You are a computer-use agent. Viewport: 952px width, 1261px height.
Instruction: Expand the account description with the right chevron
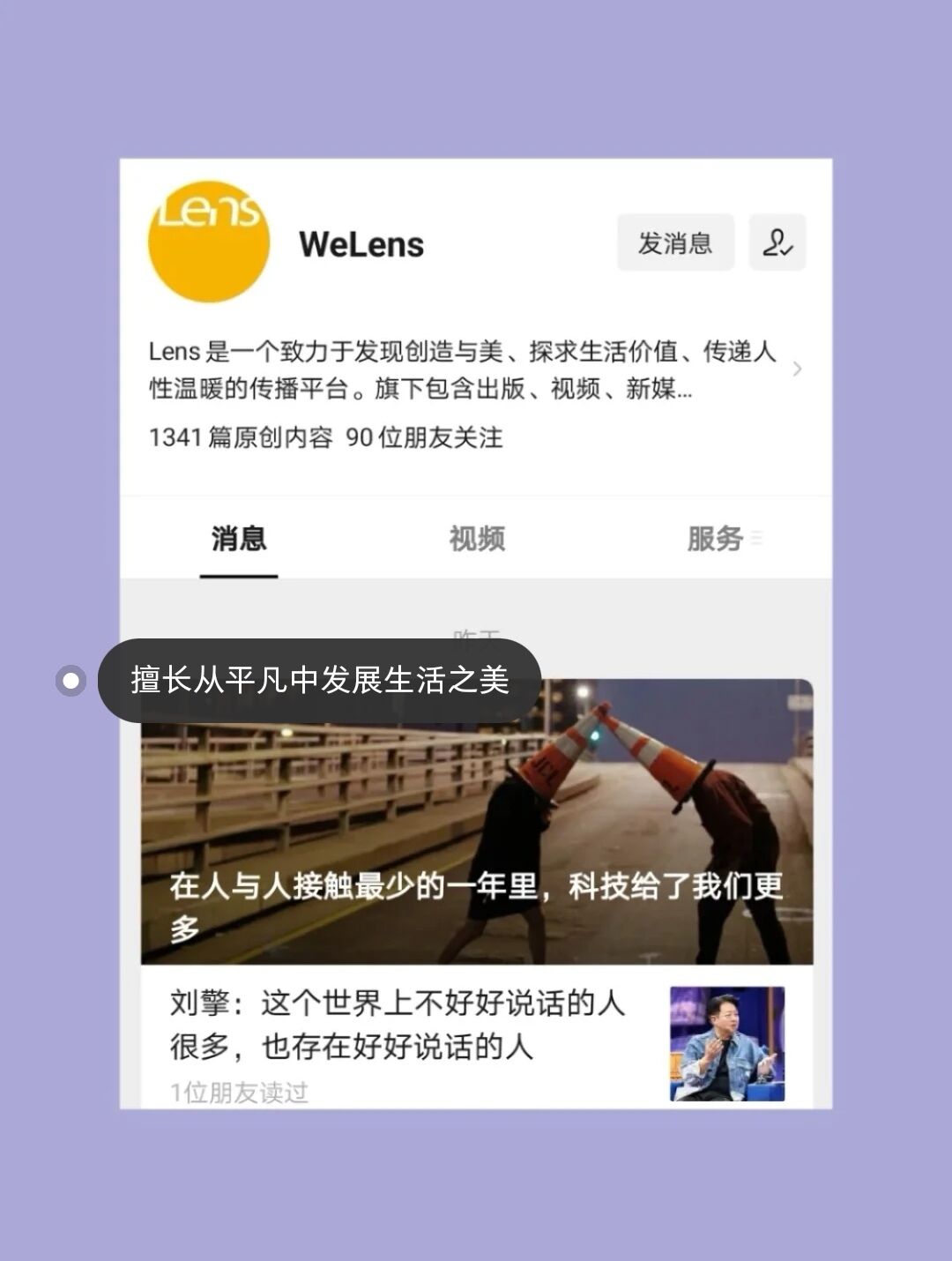click(798, 370)
